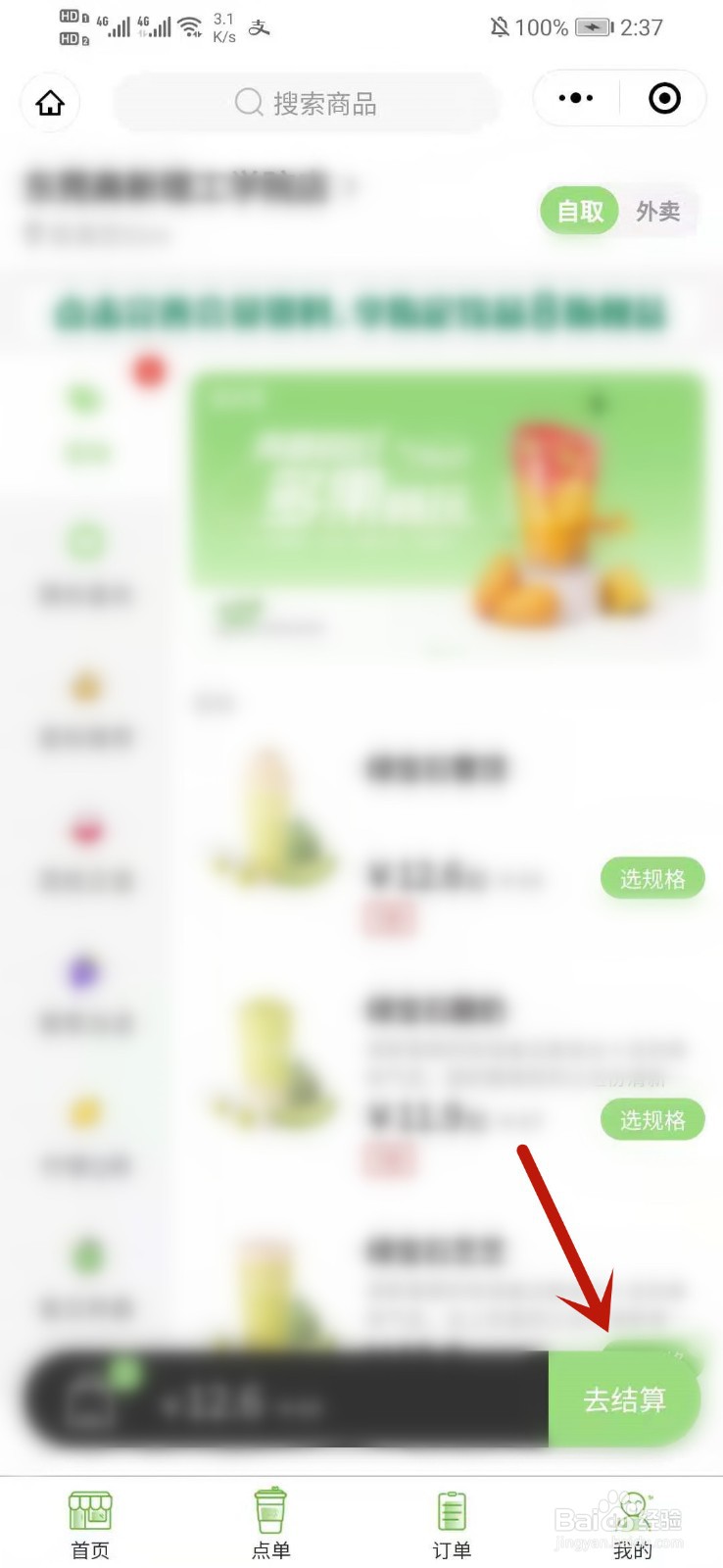
Task: Open the mini program three-dot options menu
Action: (x=574, y=98)
